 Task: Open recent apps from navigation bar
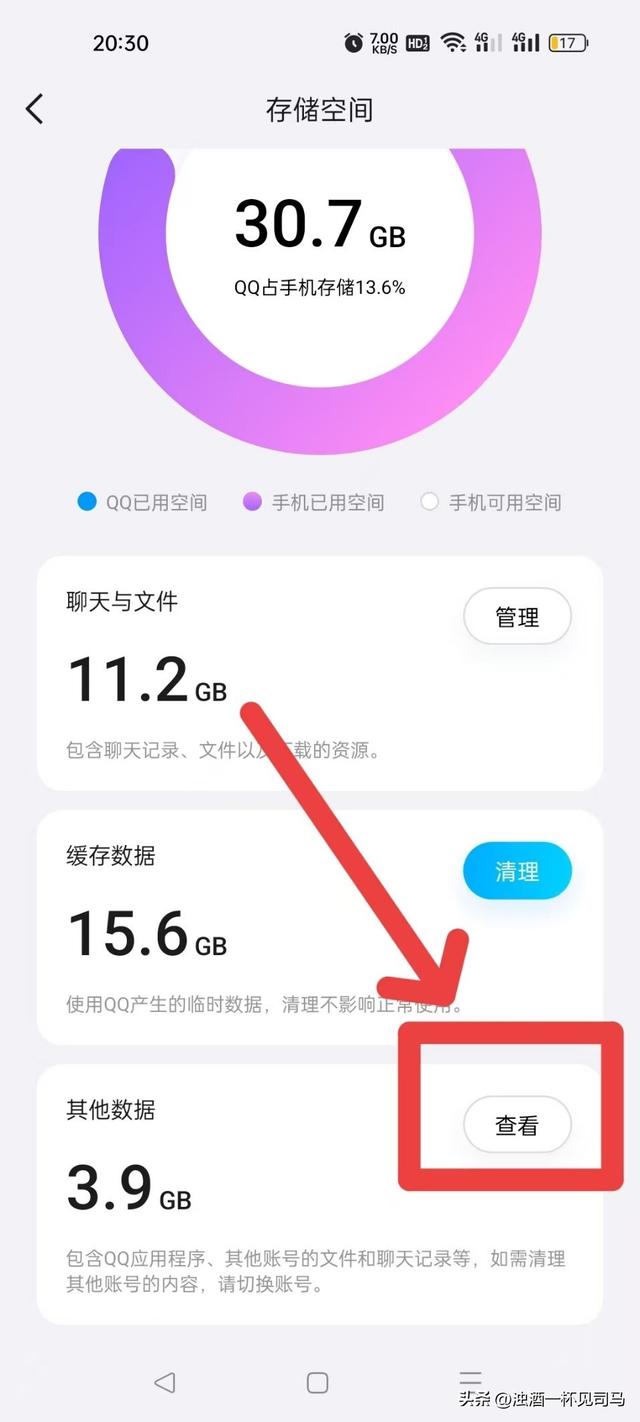tap(470, 1382)
